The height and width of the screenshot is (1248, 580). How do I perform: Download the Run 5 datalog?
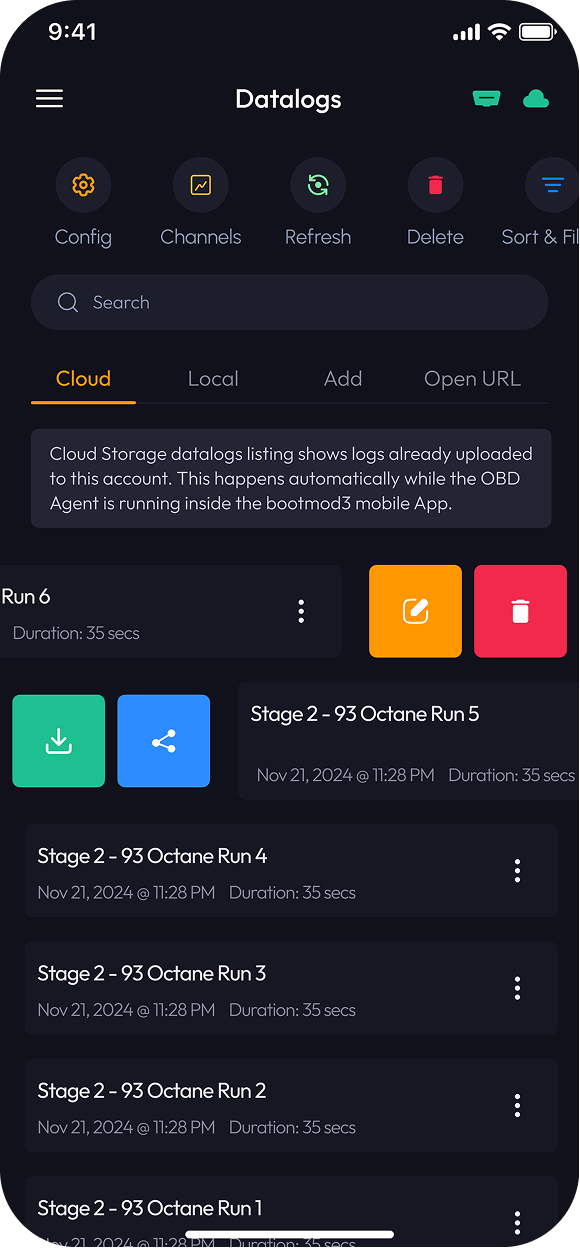[x=58, y=741]
